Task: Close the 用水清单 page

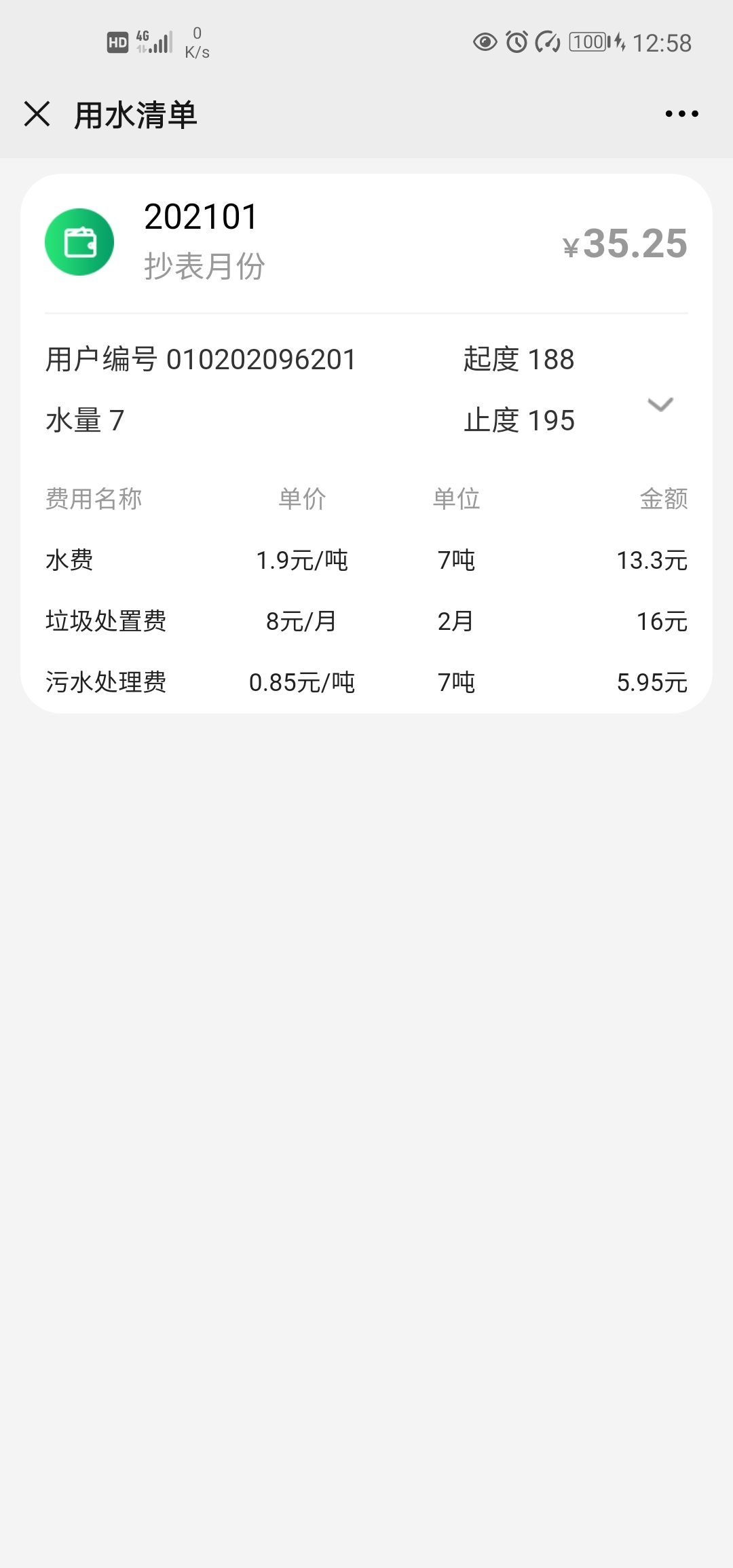Action: click(x=37, y=114)
